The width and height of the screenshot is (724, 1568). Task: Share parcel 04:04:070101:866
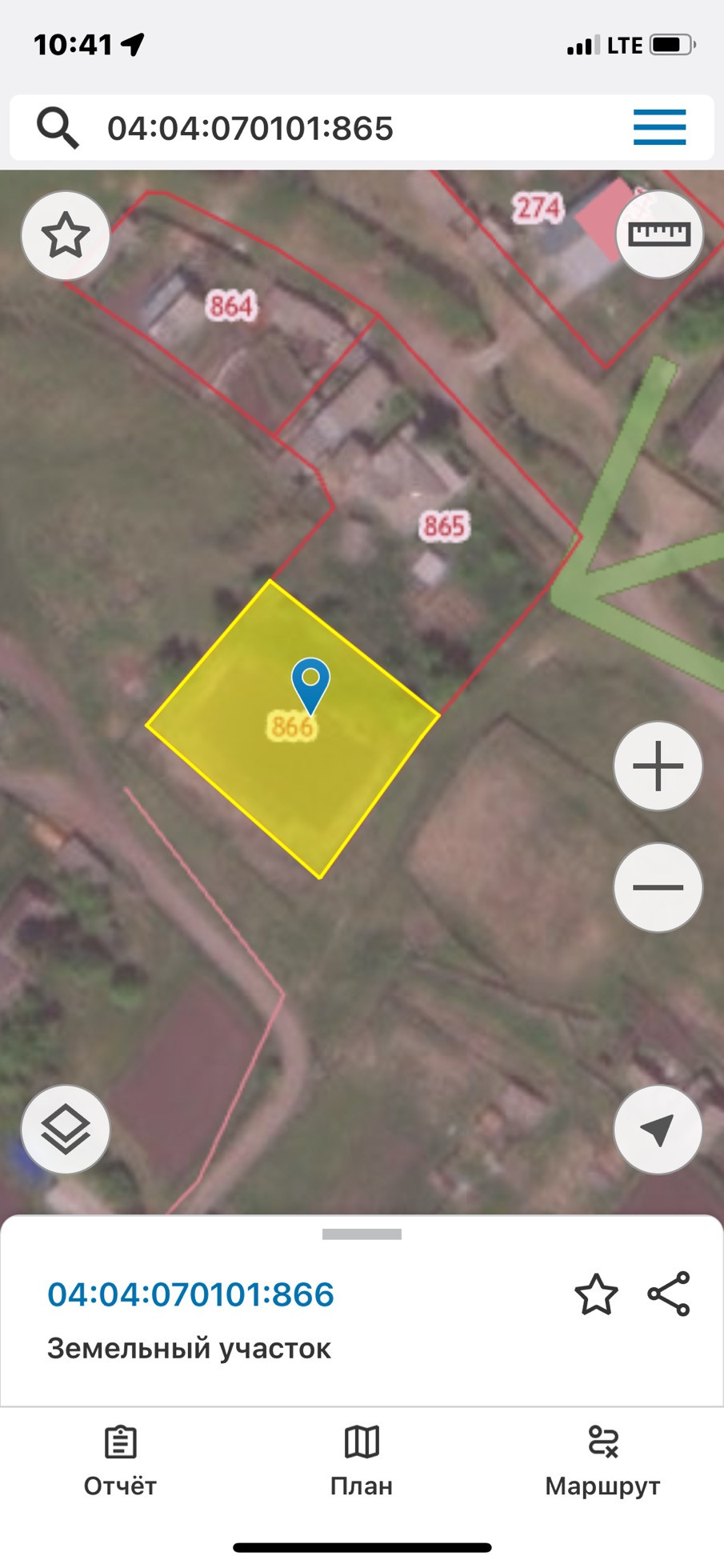[x=669, y=1294]
